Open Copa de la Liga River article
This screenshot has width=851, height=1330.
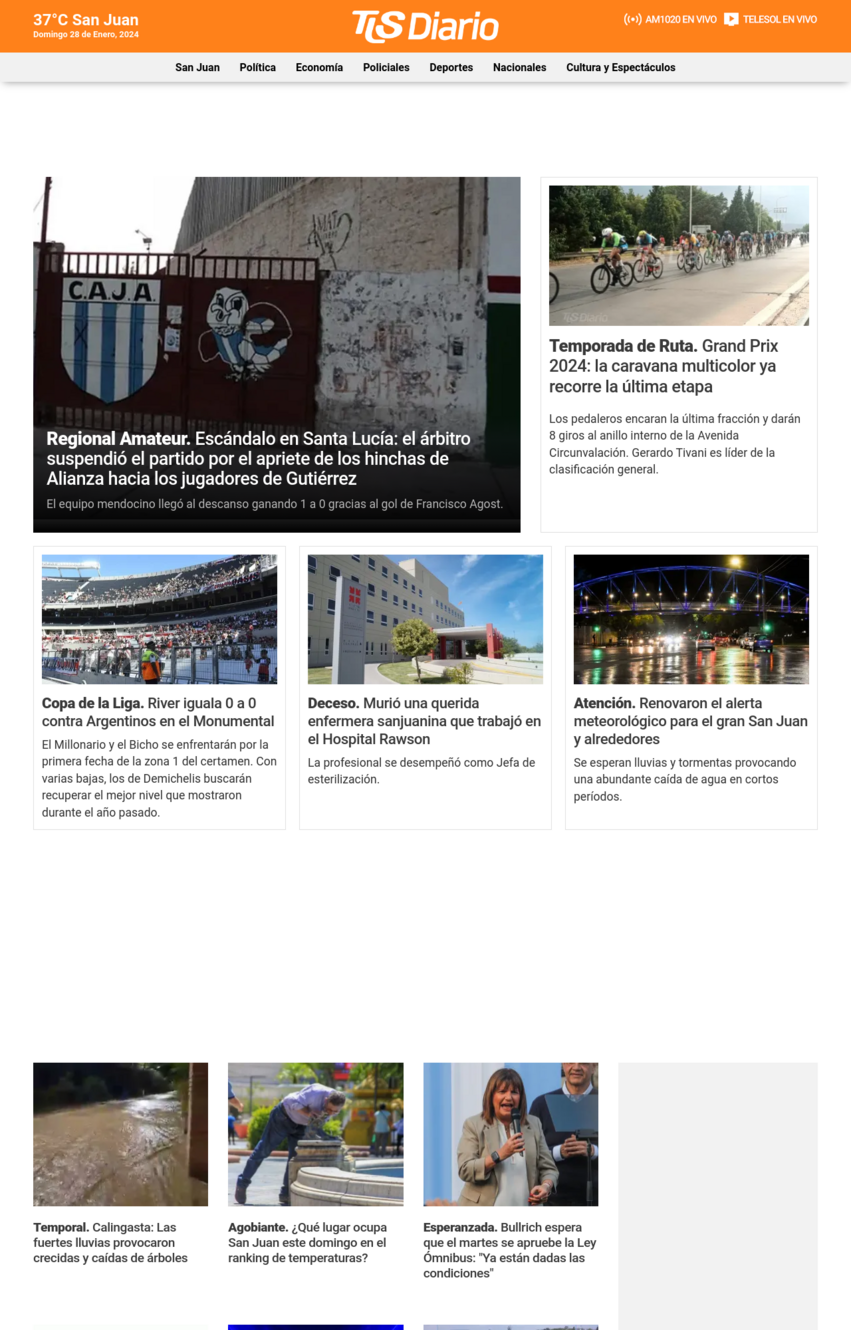[158, 712]
